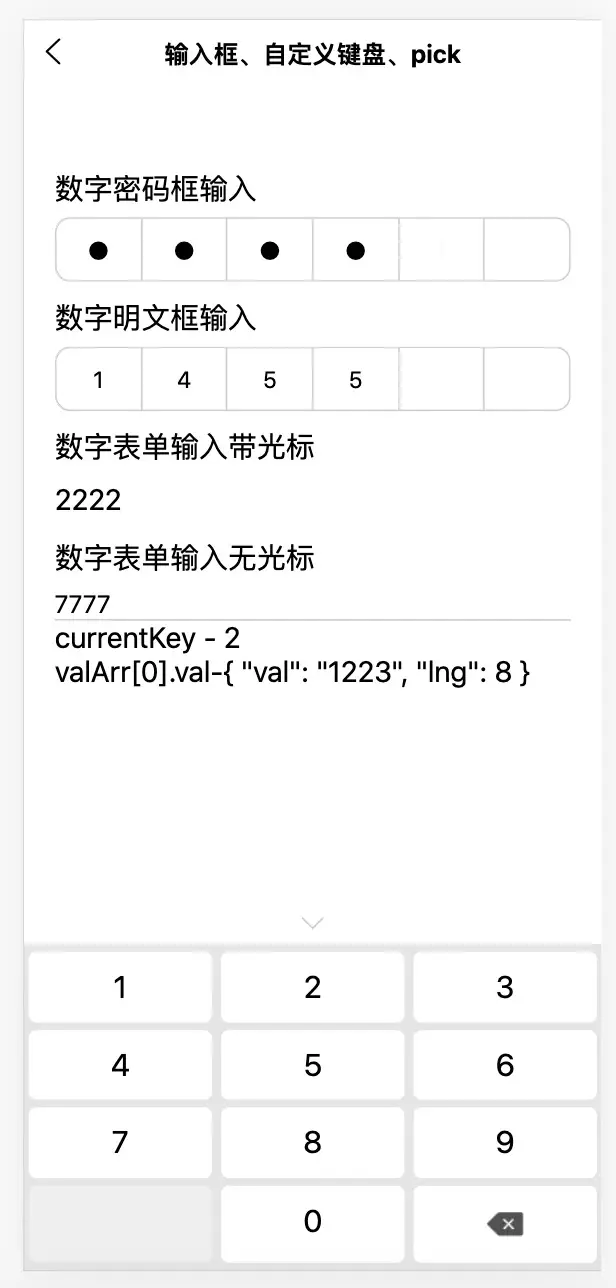Enter digit 1 on the keypad
The image size is (616, 1288).
(x=120, y=987)
